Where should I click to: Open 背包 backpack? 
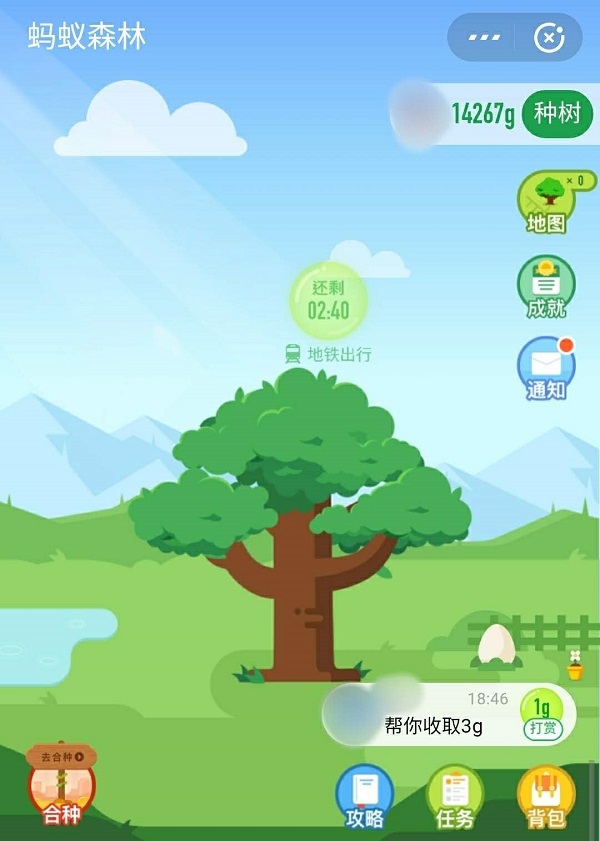[546, 796]
